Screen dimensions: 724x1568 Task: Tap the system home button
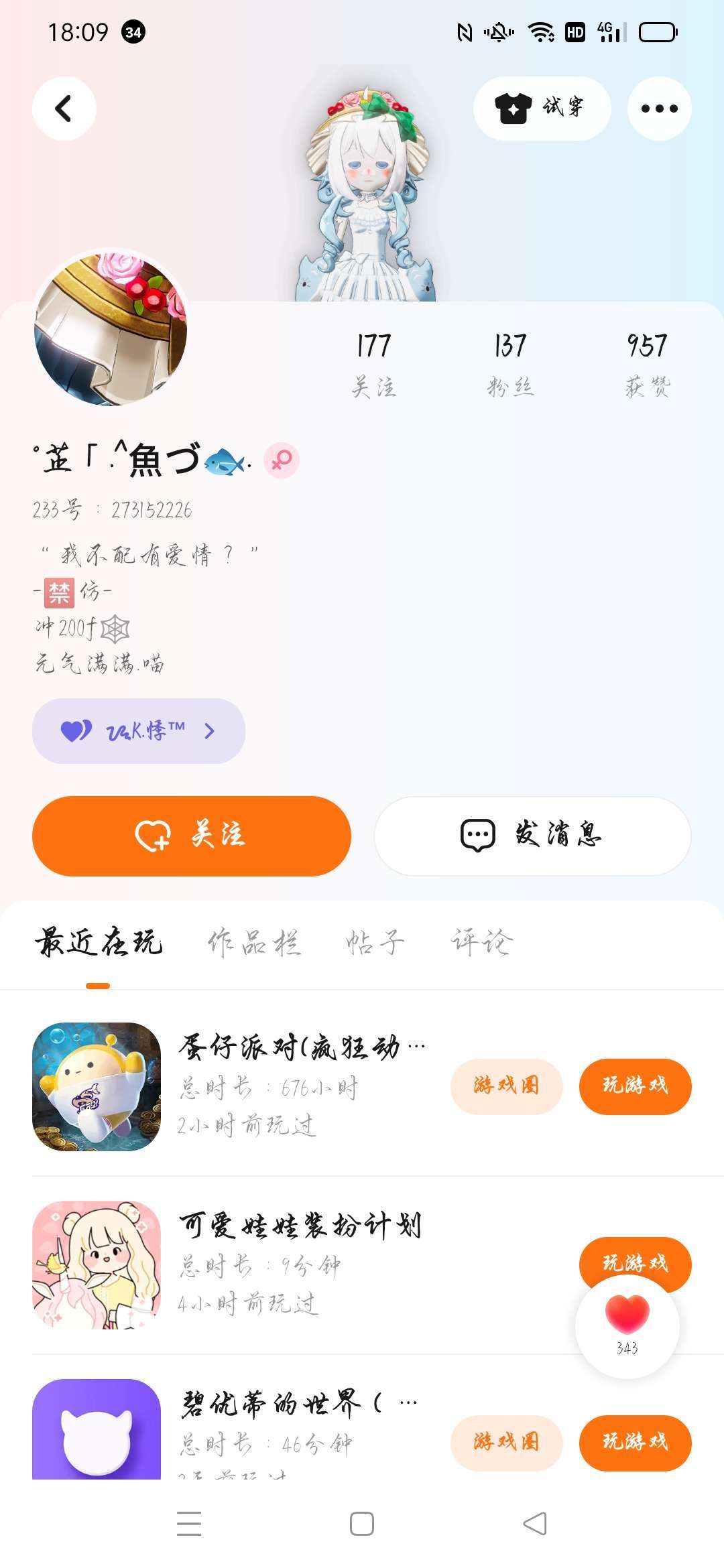[362, 1524]
